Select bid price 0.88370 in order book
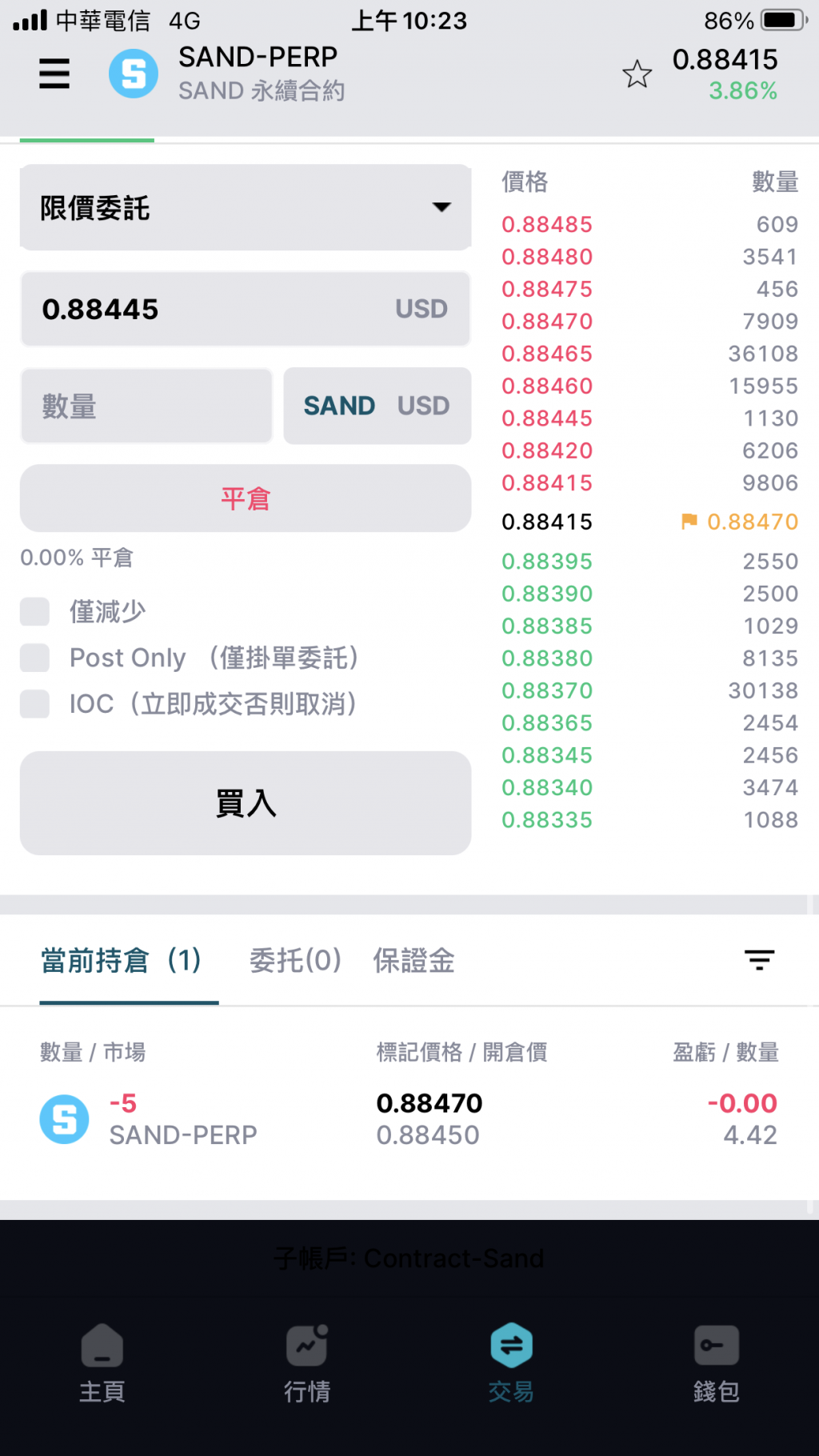This screenshot has width=819, height=1456. tap(547, 690)
